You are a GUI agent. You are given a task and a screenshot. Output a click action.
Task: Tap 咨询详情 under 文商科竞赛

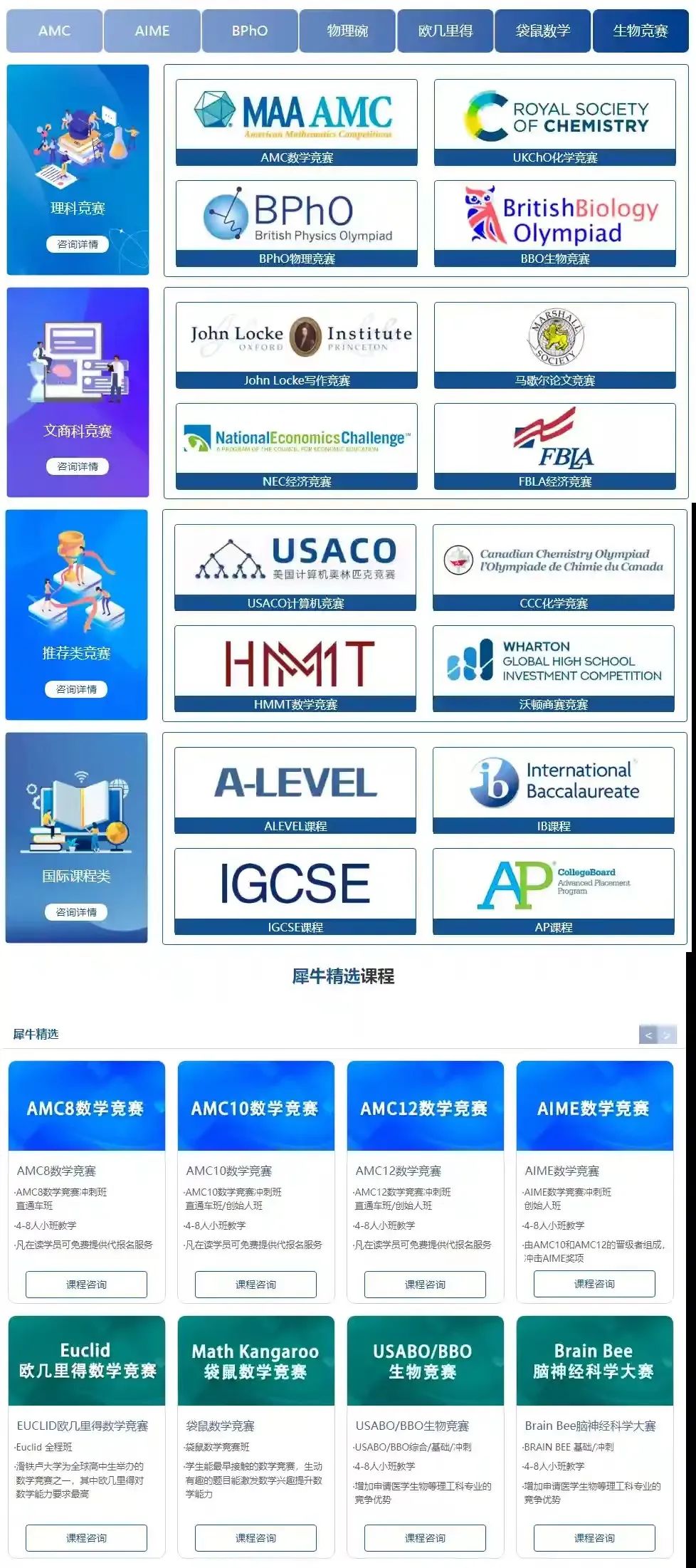pos(78,466)
